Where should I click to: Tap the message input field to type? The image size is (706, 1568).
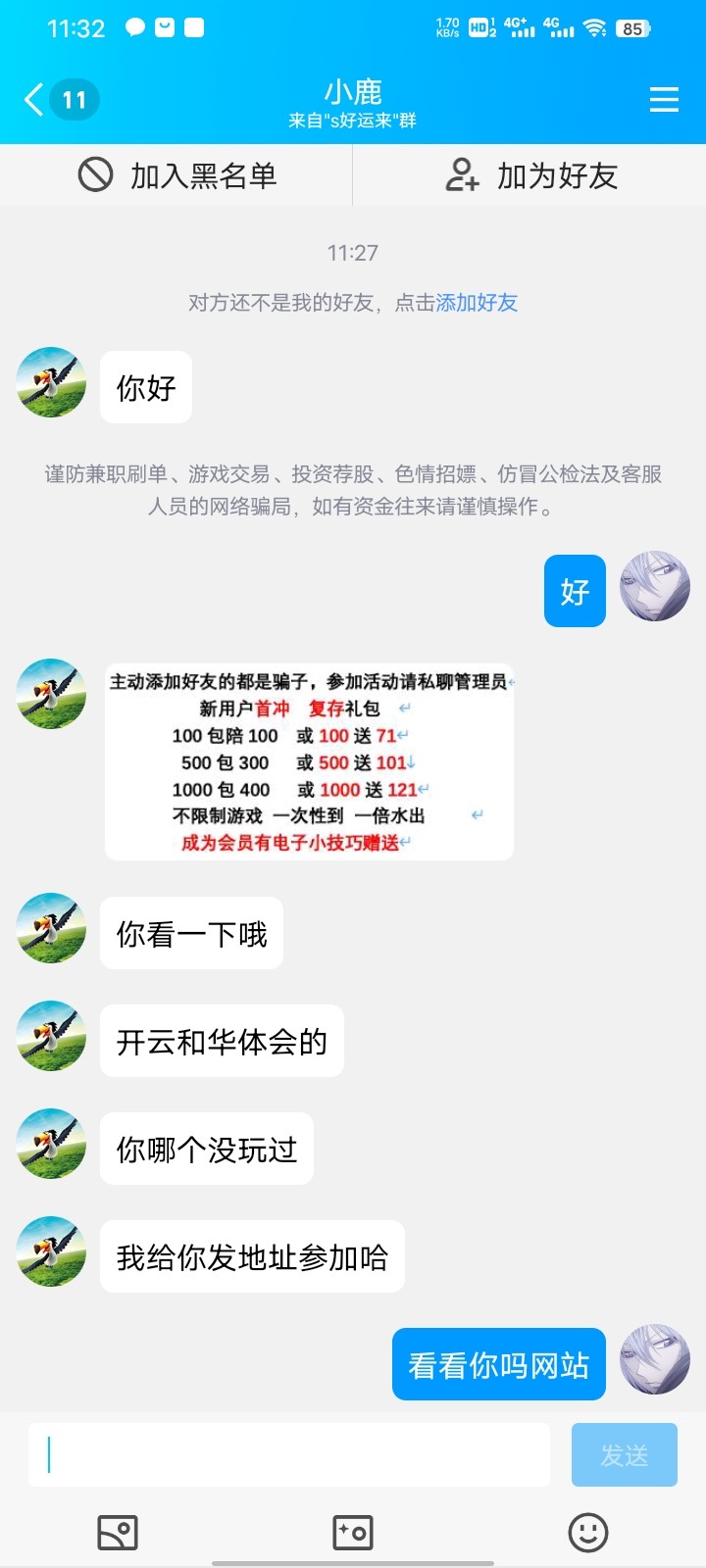click(x=287, y=1454)
